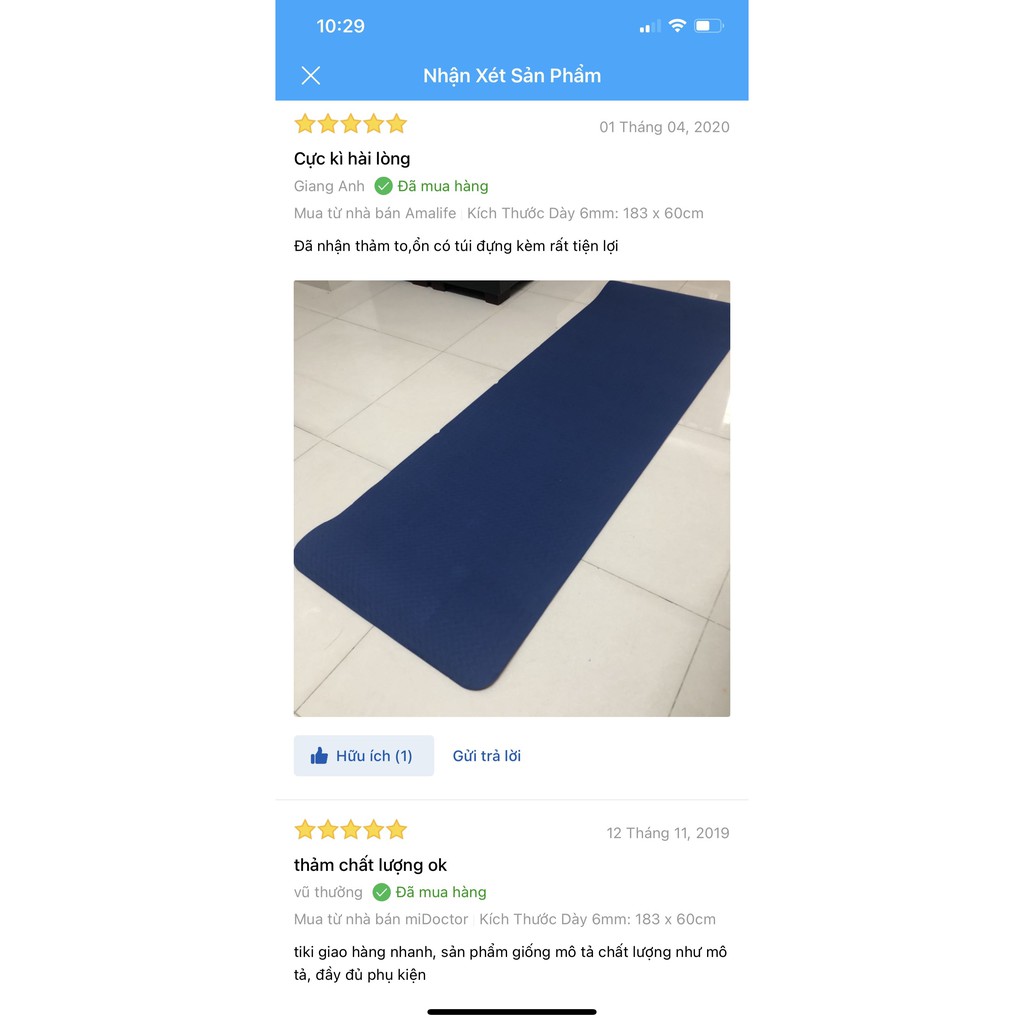The height and width of the screenshot is (1024, 1024).
Task: Tap Gửi trả lời under Giang Anh's review
Action: [x=487, y=756]
